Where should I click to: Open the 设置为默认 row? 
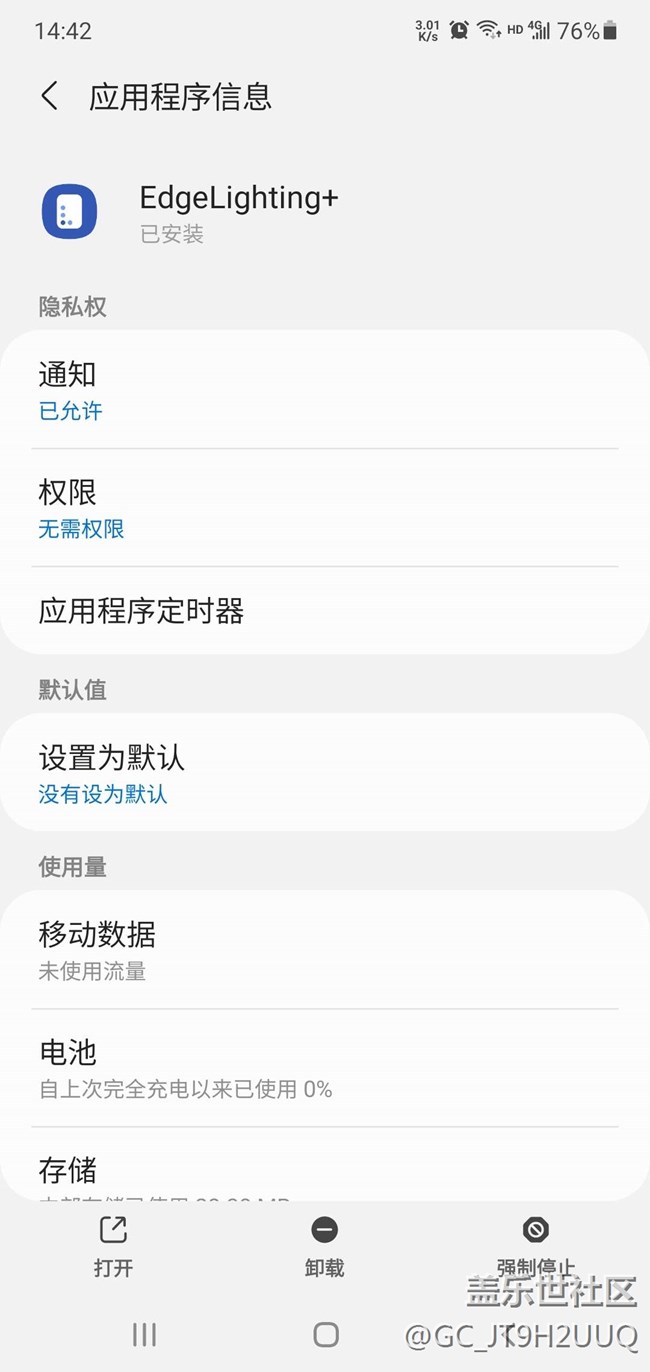point(325,773)
